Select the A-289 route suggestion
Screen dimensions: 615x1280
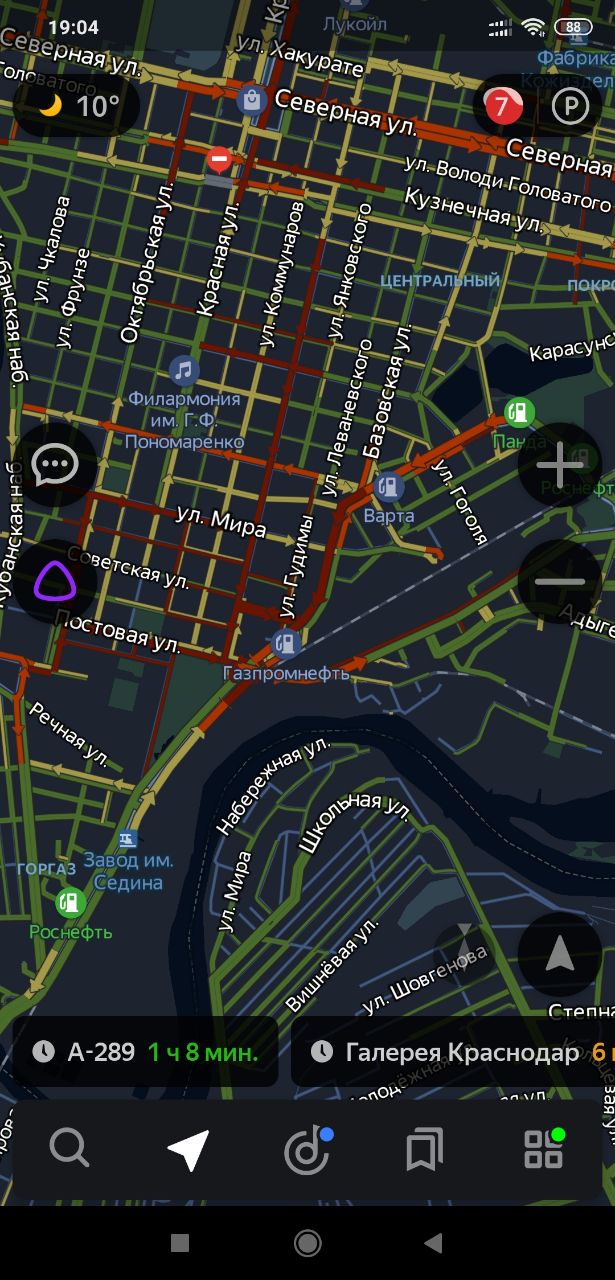[x=145, y=1052]
